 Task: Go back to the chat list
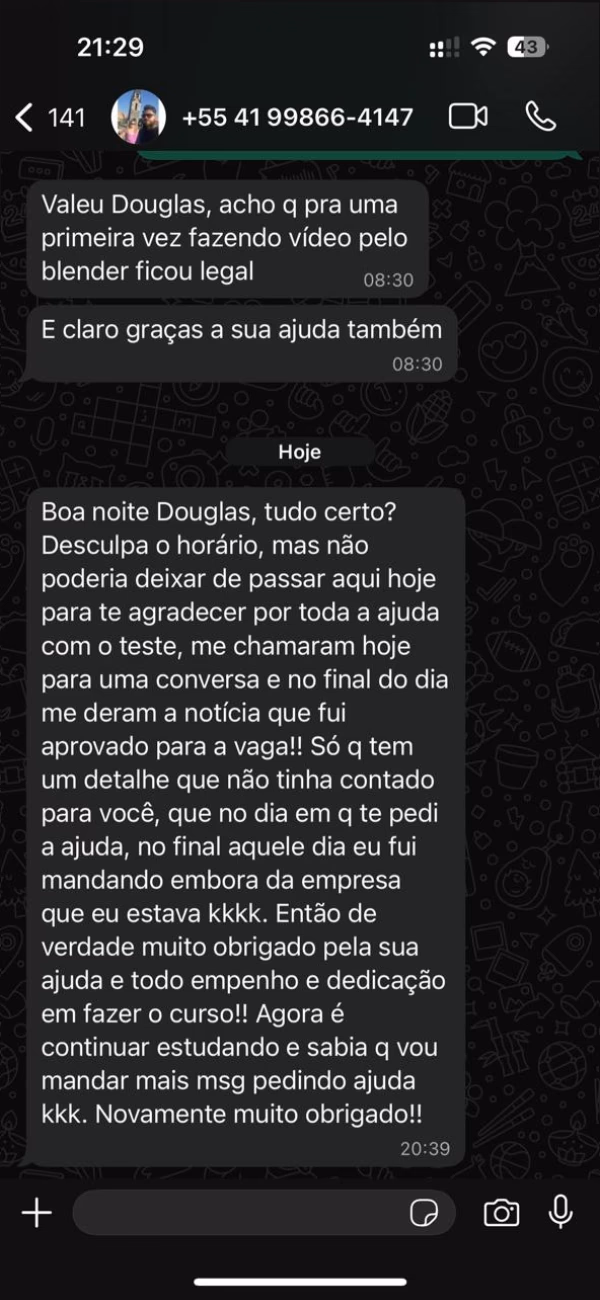50,117
